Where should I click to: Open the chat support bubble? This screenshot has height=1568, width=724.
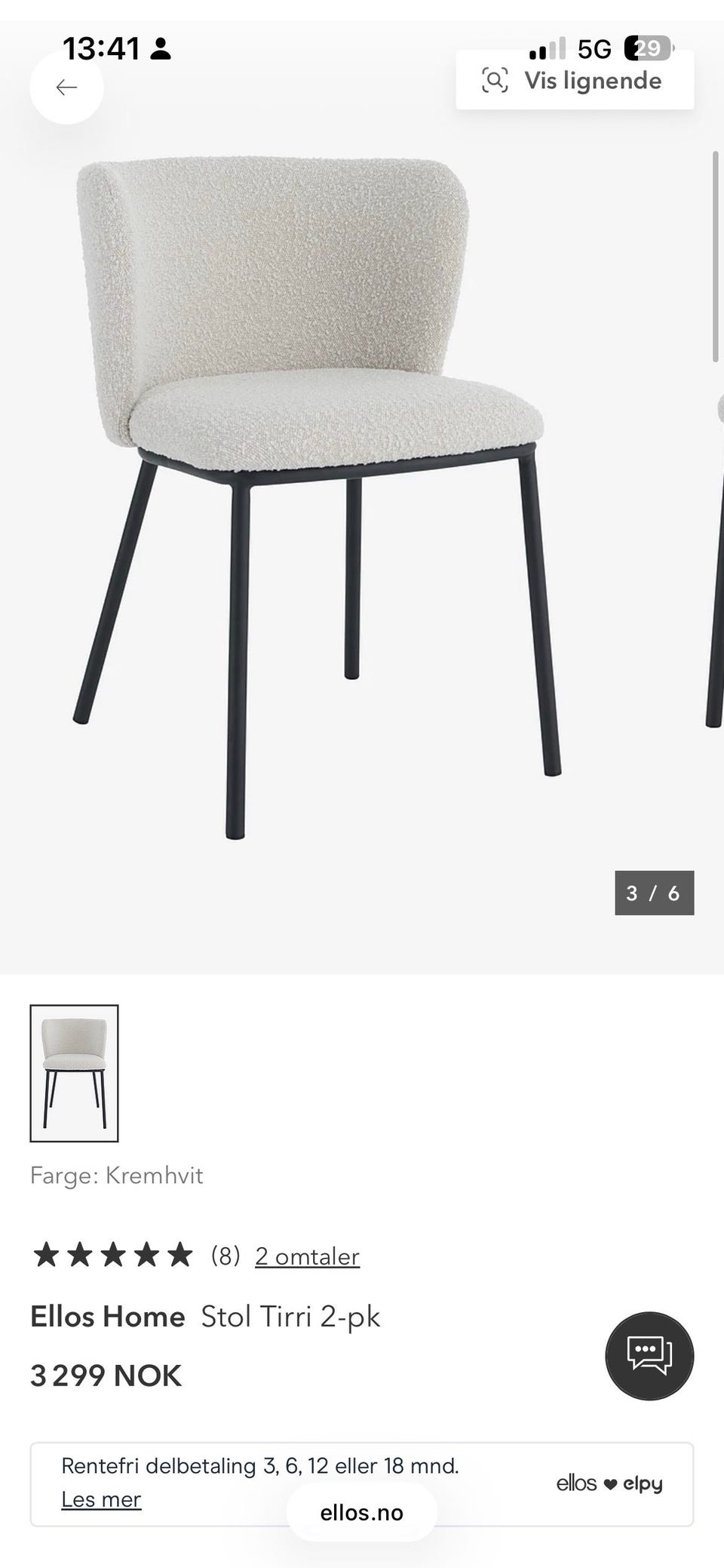[649, 1356]
